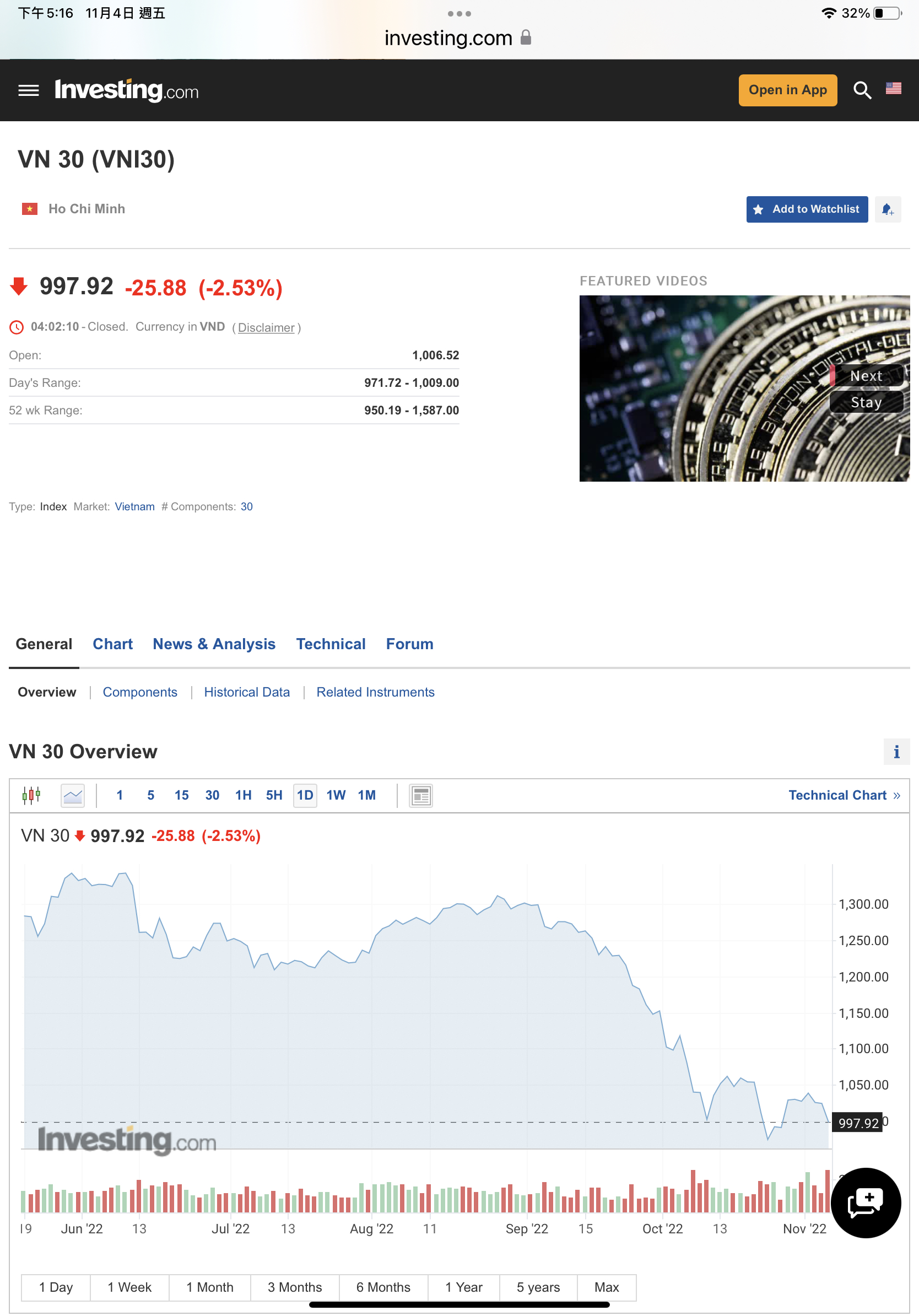Viewport: 919px width, 1316px height.
Task: Open the Vietnam market link
Action: (x=134, y=506)
